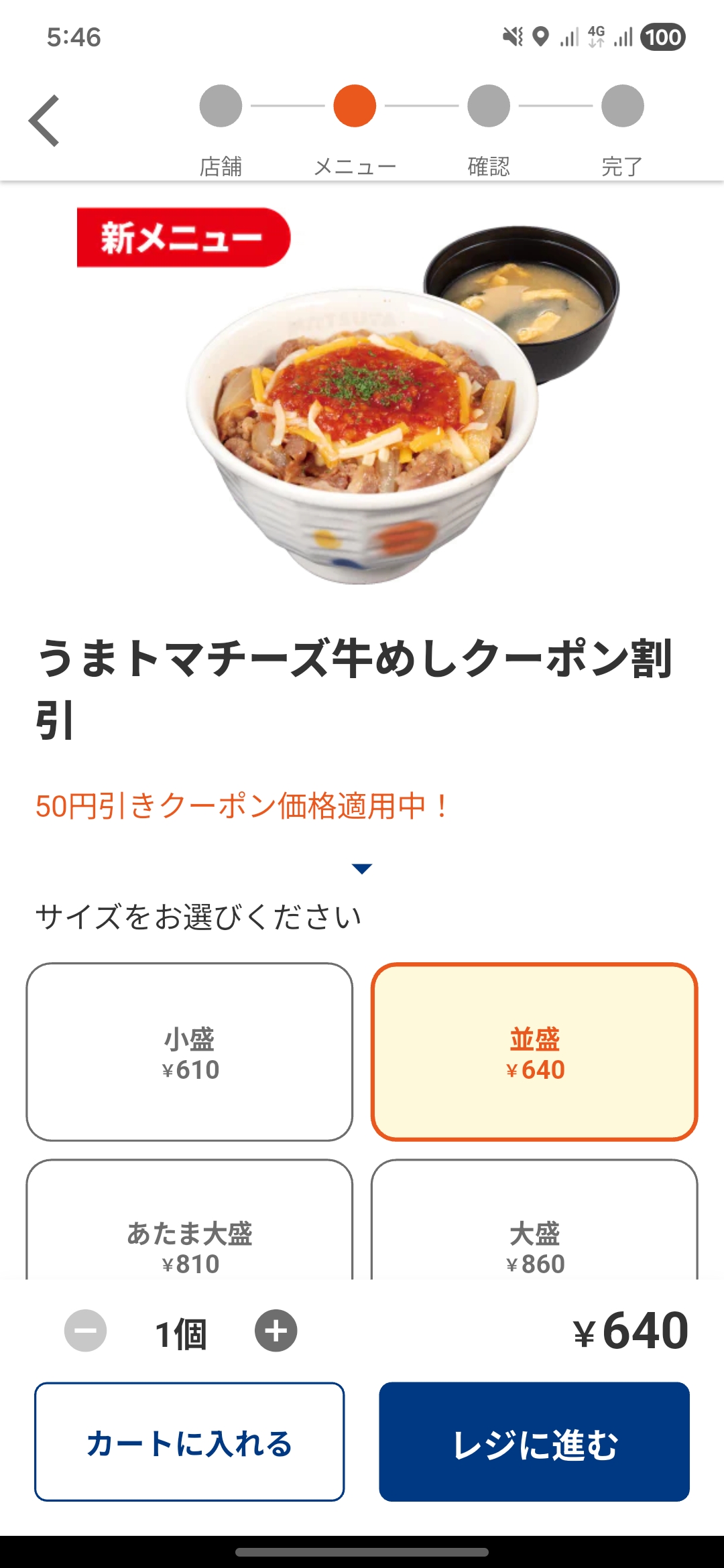Choose the 並盛 ¥640 size option
724x1568 pixels.
[x=534, y=1052]
